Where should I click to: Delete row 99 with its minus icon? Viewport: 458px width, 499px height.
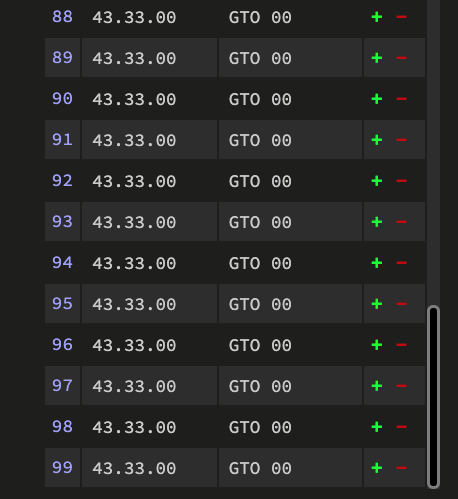click(401, 468)
